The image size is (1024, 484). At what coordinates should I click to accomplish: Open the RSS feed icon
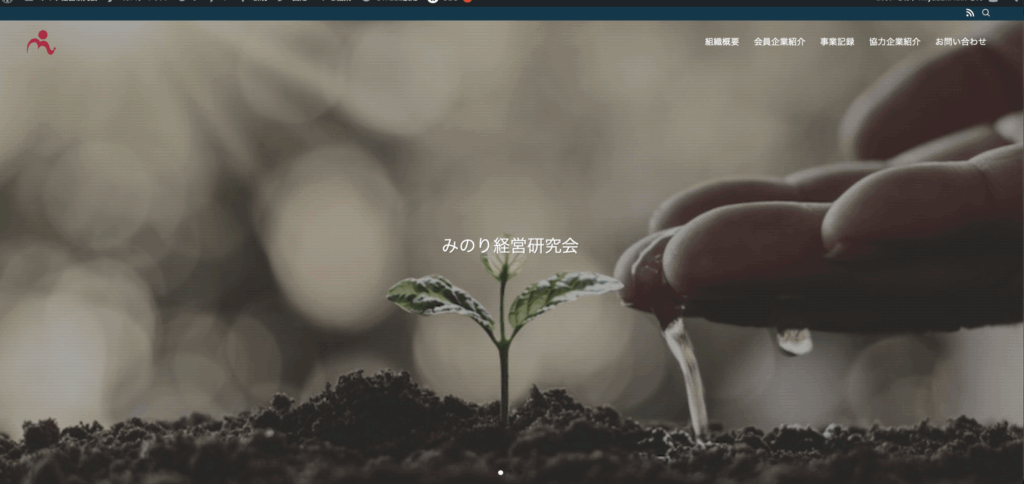coord(970,14)
